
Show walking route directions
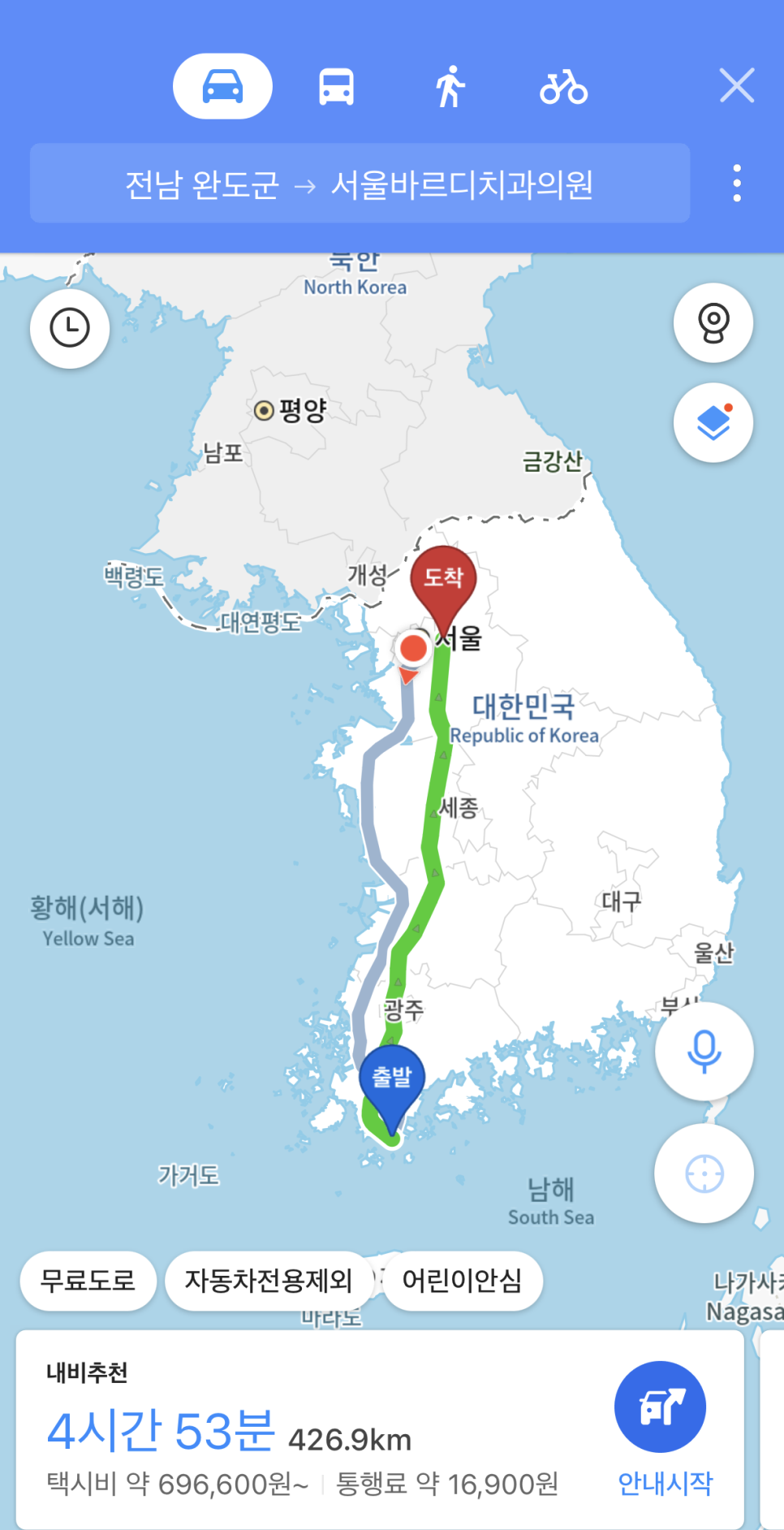[x=450, y=85]
